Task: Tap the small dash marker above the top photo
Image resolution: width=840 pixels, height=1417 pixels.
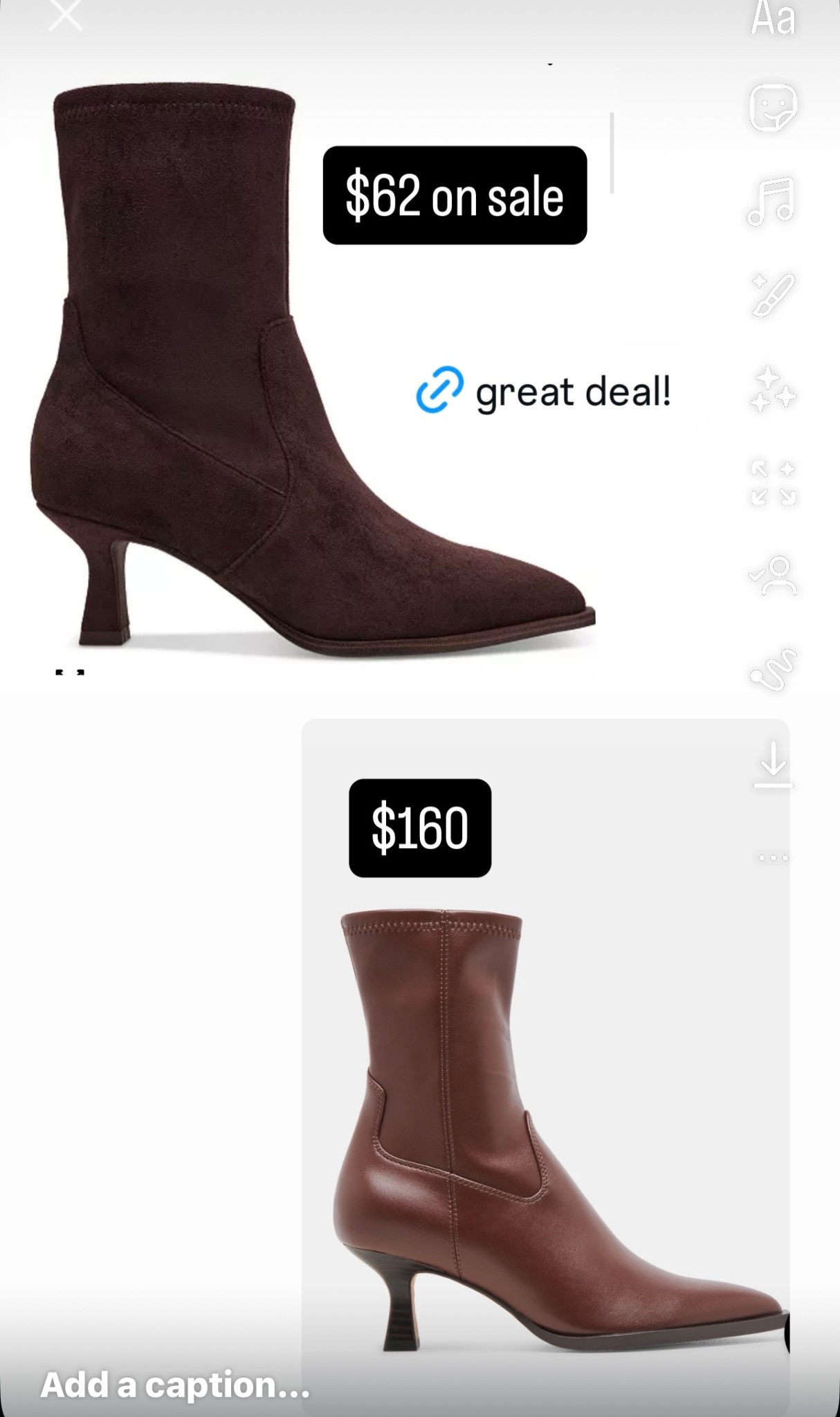Action: [550, 63]
